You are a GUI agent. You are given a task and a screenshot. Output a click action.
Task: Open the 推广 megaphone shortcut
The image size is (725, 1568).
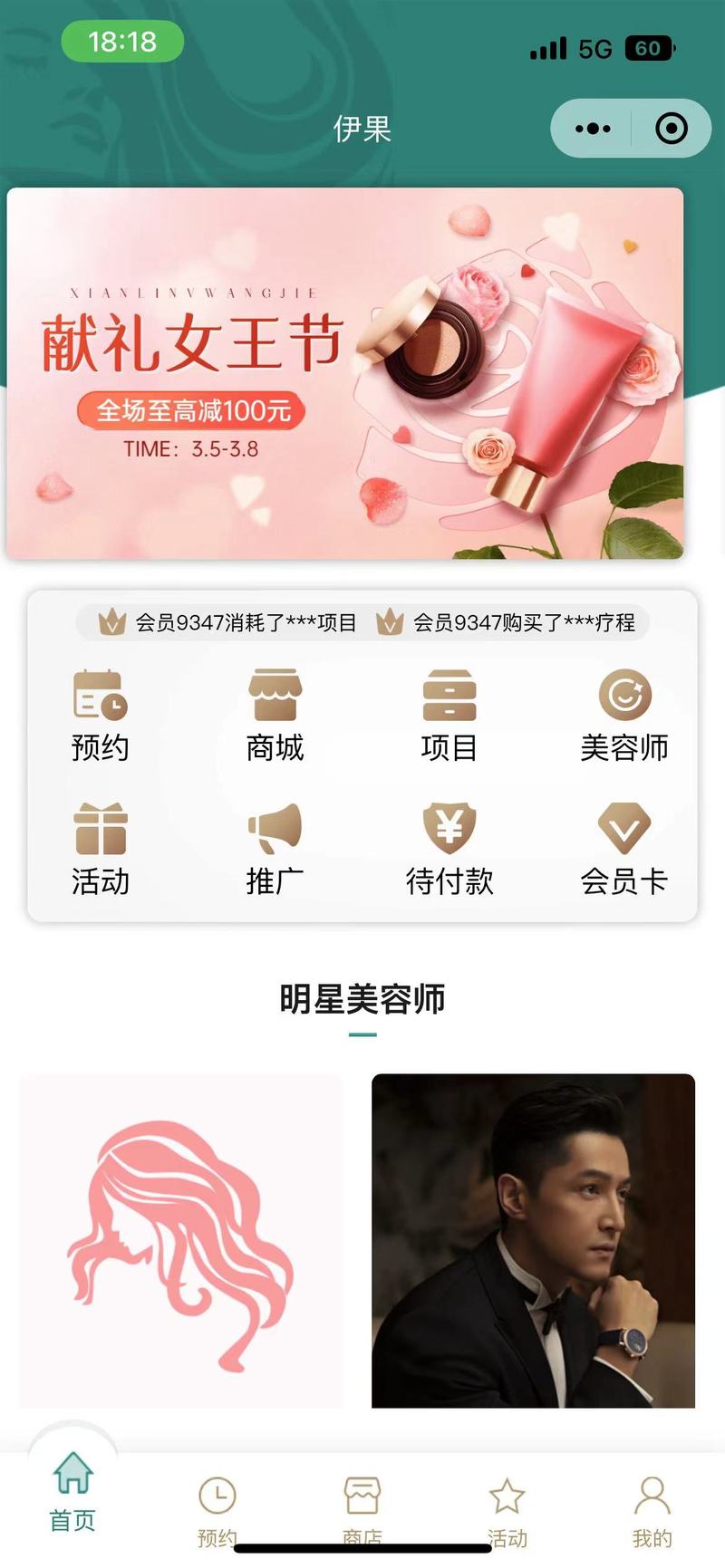pyautogui.click(x=275, y=850)
